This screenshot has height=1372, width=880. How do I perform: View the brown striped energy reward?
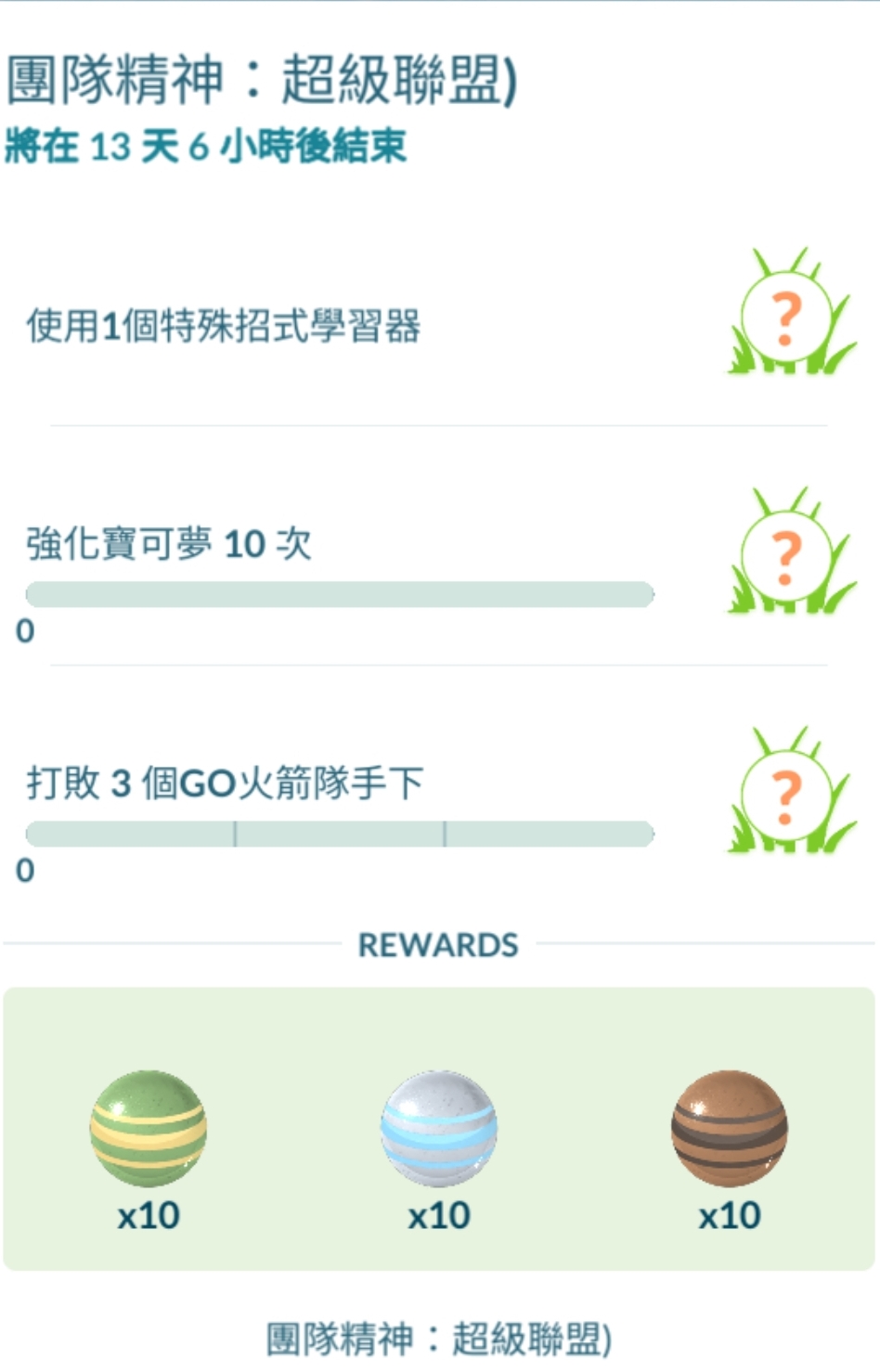pyautogui.click(x=730, y=1129)
